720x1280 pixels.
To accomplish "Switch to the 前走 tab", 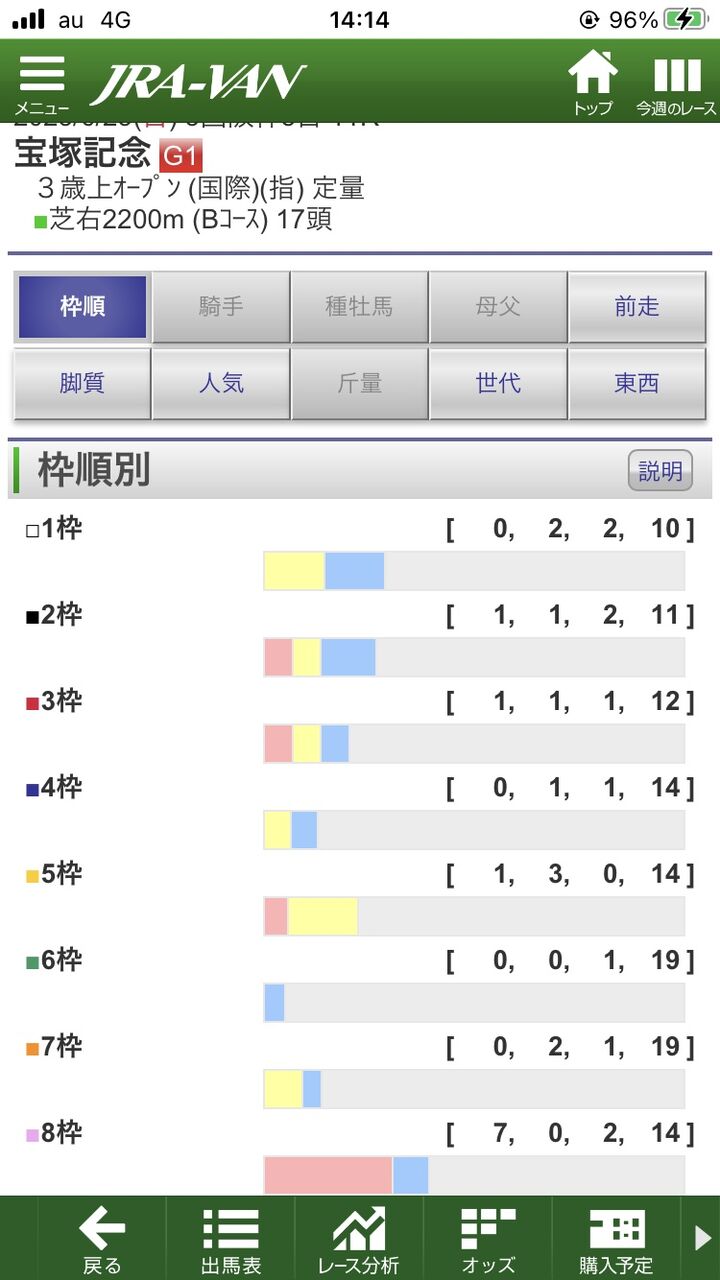I will tap(637, 307).
